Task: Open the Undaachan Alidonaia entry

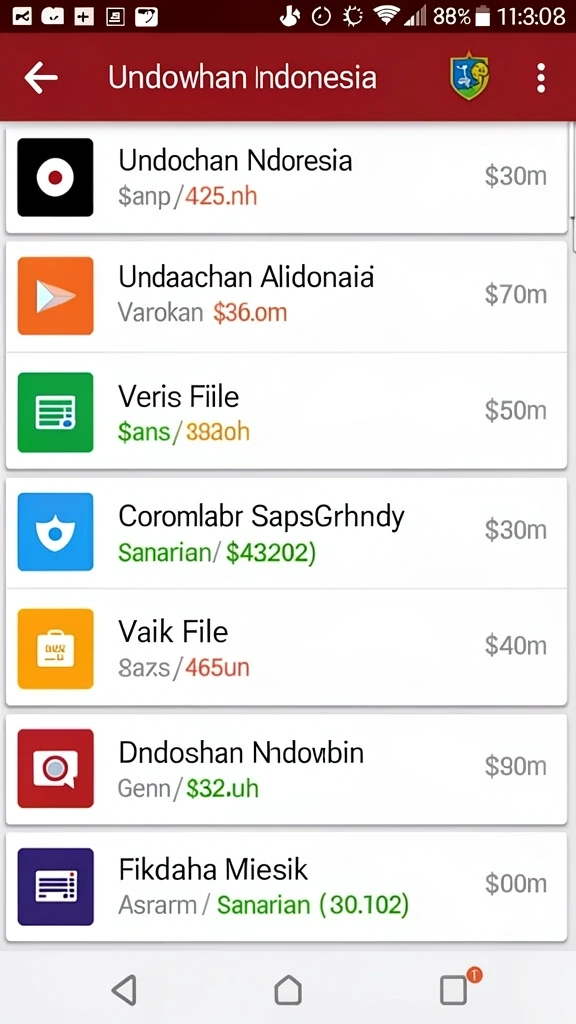Action: tap(286, 296)
